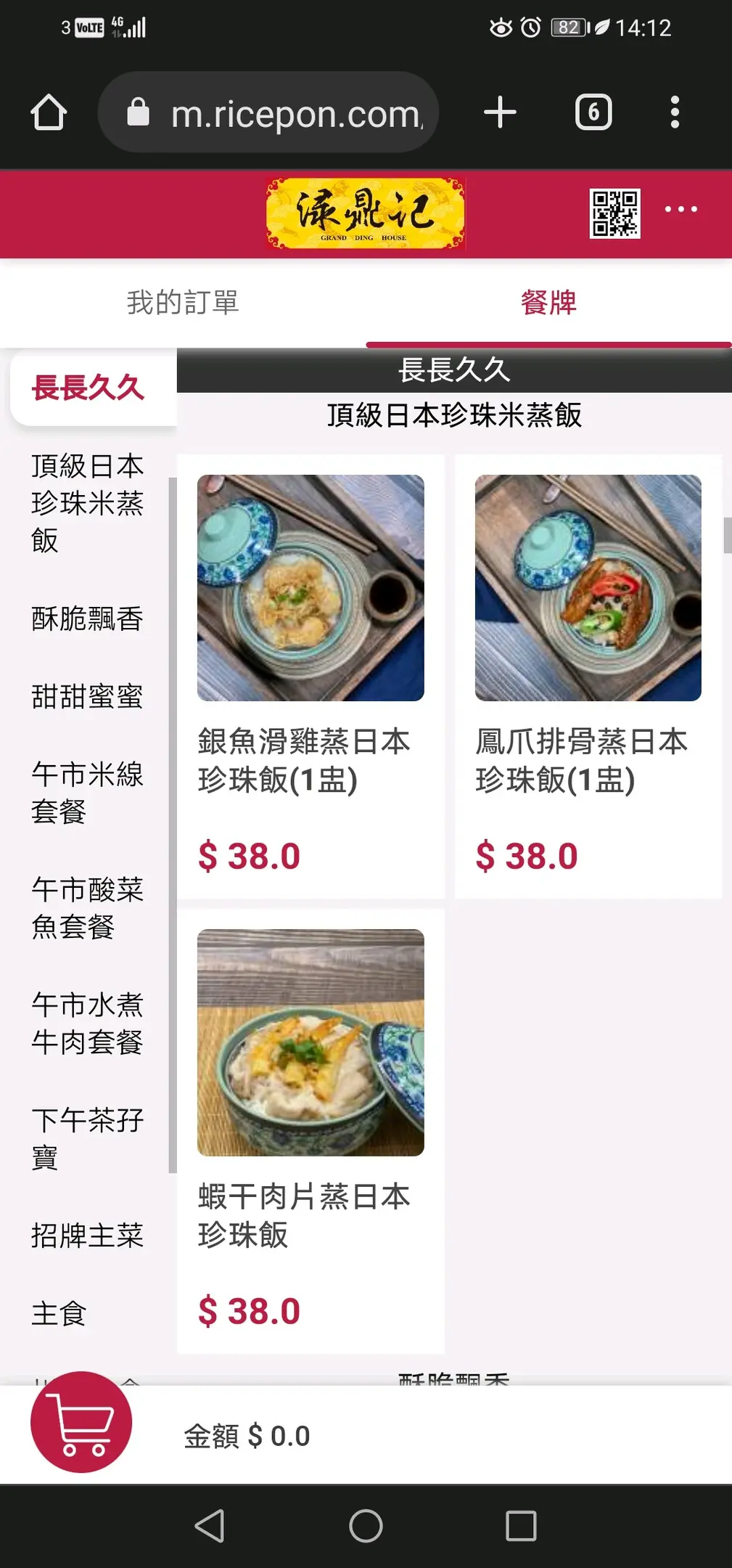The image size is (732, 1568).
Task: Open 鳳爪排骨蒸日本珍珠飯 item card
Action: [588, 675]
